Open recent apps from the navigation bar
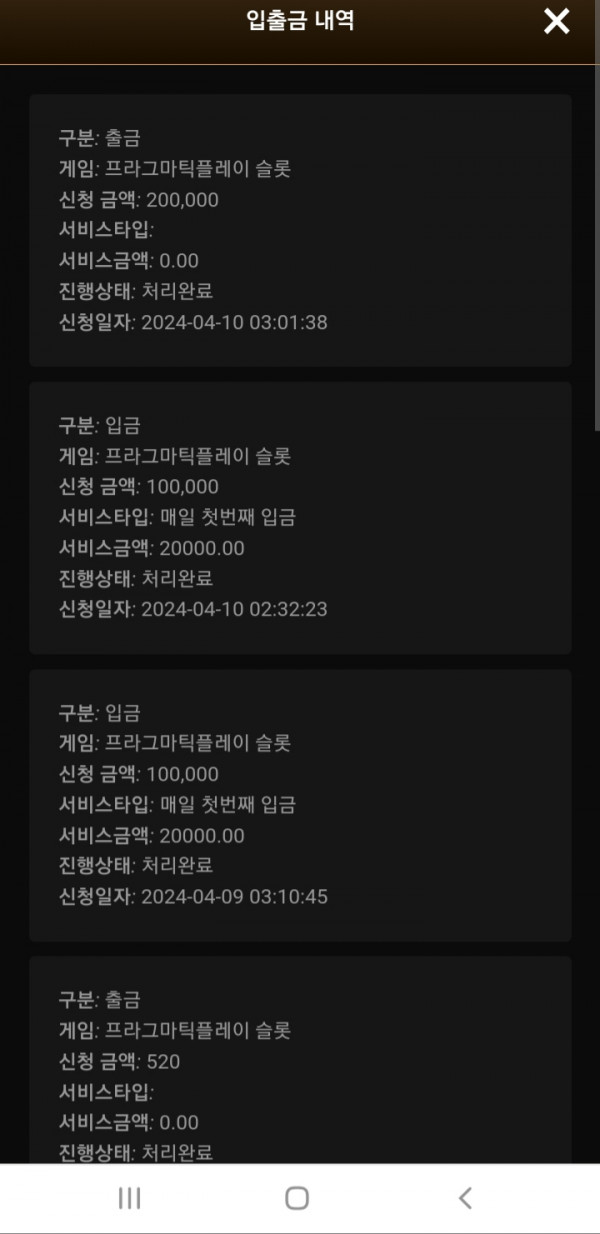The image size is (600, 1234). [129, 1198]
